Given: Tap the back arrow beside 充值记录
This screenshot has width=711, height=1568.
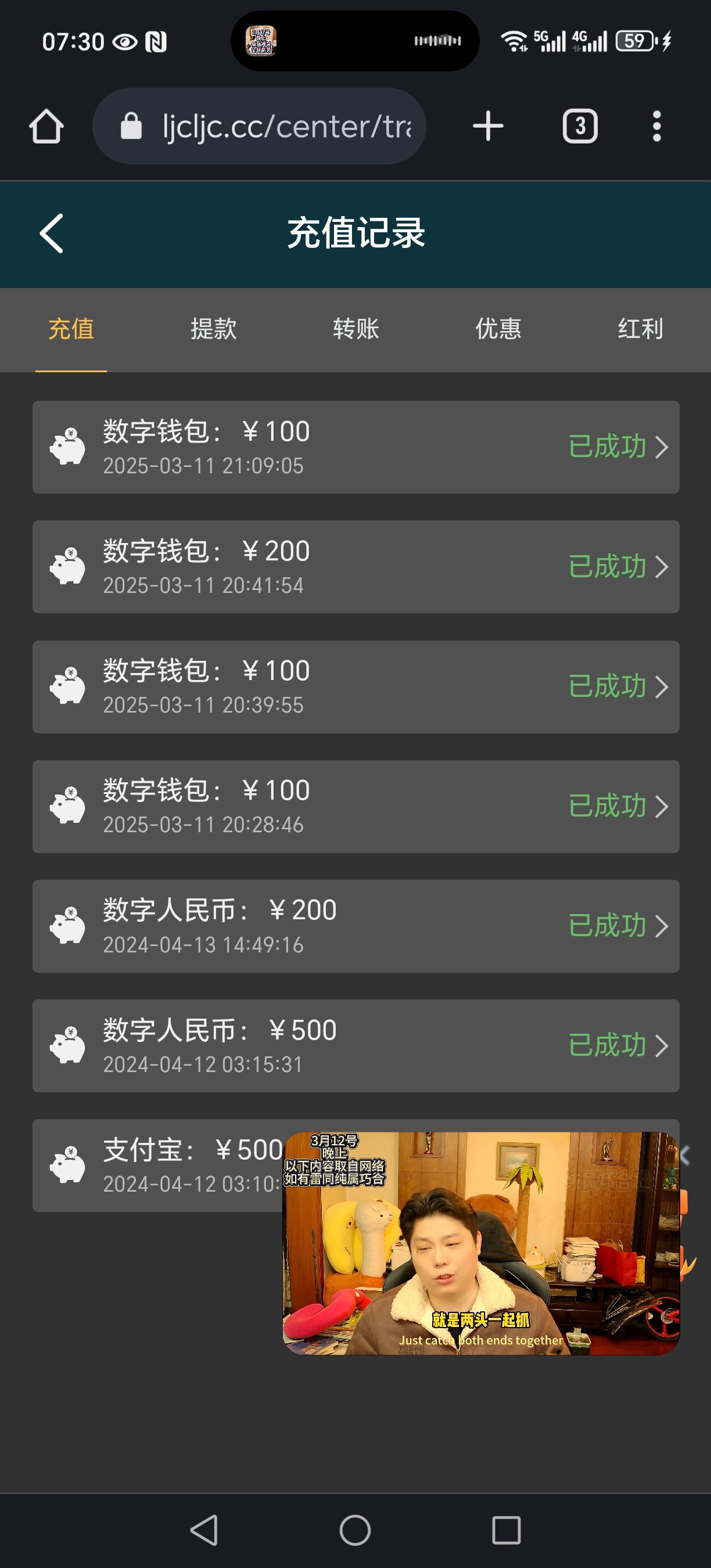Looking at the screenshot, I should point(51,233).
